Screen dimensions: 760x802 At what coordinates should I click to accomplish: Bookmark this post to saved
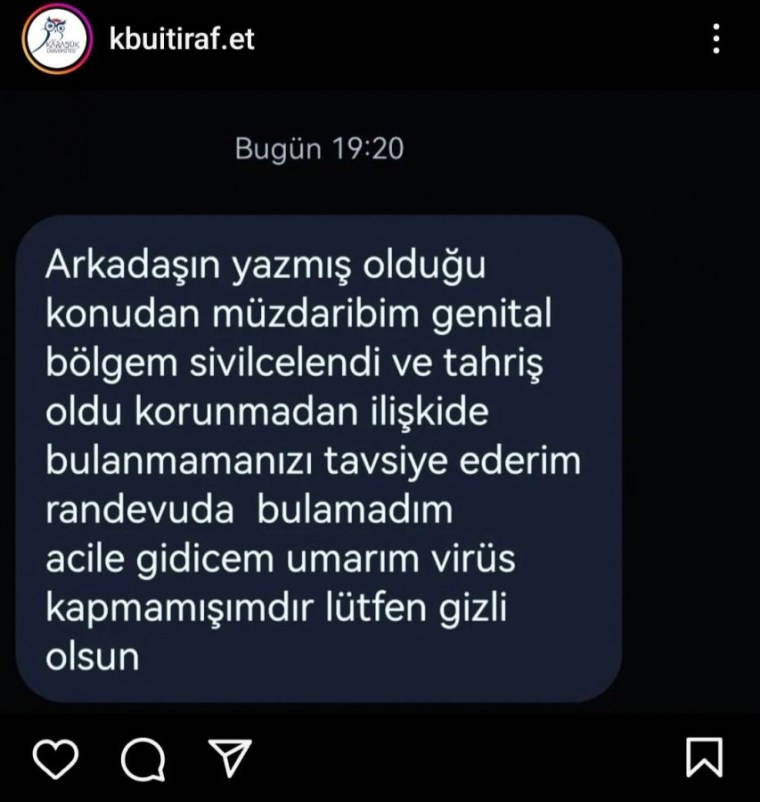(x=704, y=757)
